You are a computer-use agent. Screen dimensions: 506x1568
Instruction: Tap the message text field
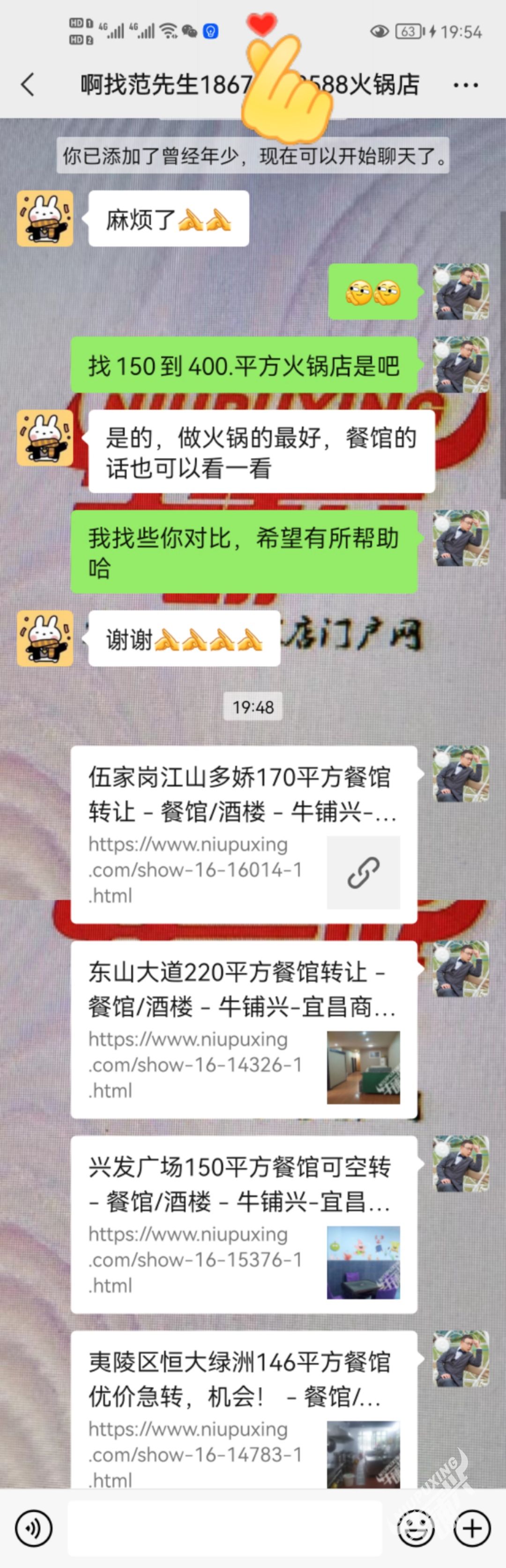click(225, 1528)
